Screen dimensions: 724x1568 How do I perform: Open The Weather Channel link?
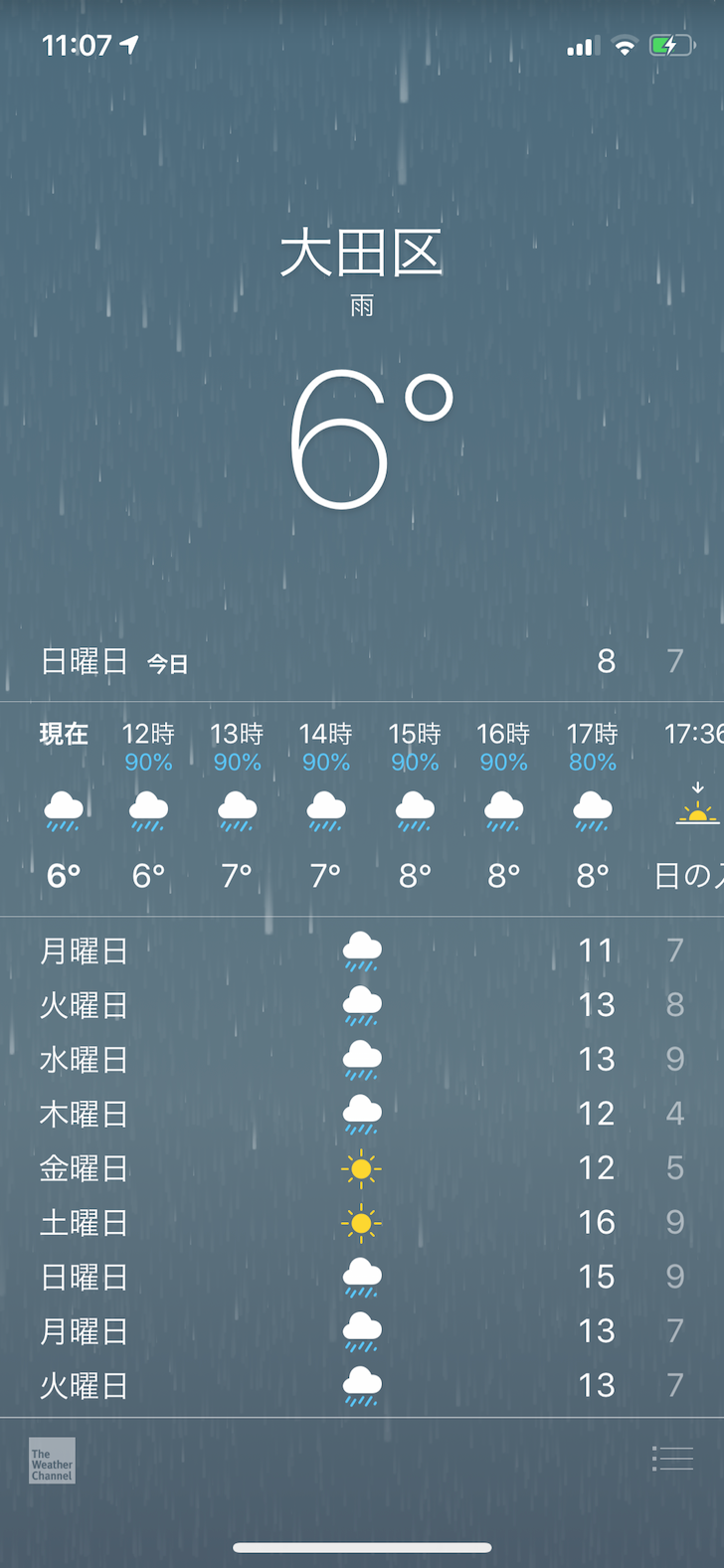pyautogui.click(x=52, y=1461)
